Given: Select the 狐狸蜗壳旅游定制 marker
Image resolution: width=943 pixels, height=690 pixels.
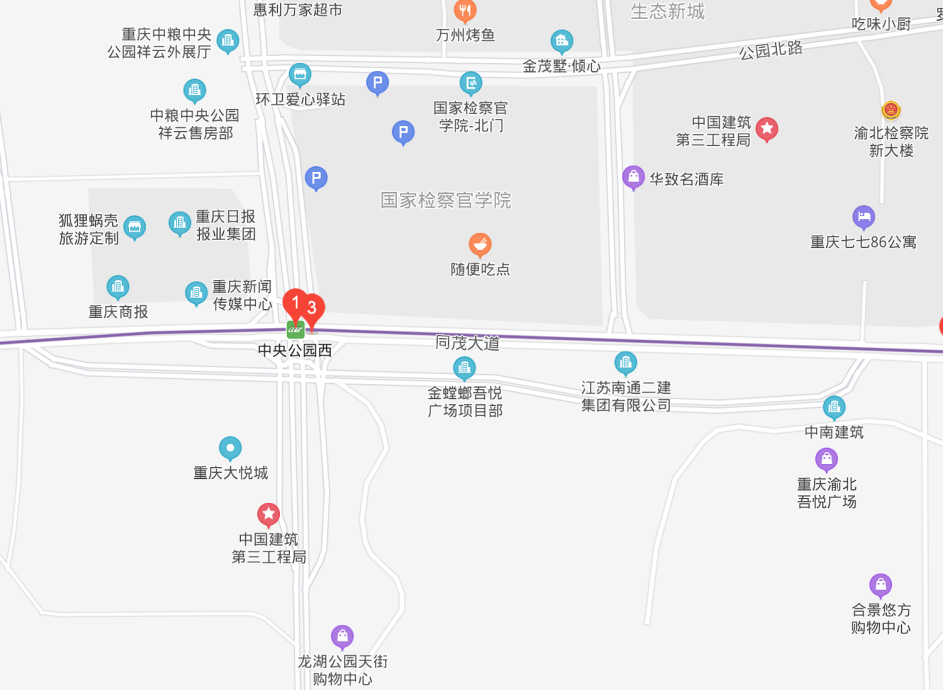Looking at the screenshot, I should coord(134,228).
